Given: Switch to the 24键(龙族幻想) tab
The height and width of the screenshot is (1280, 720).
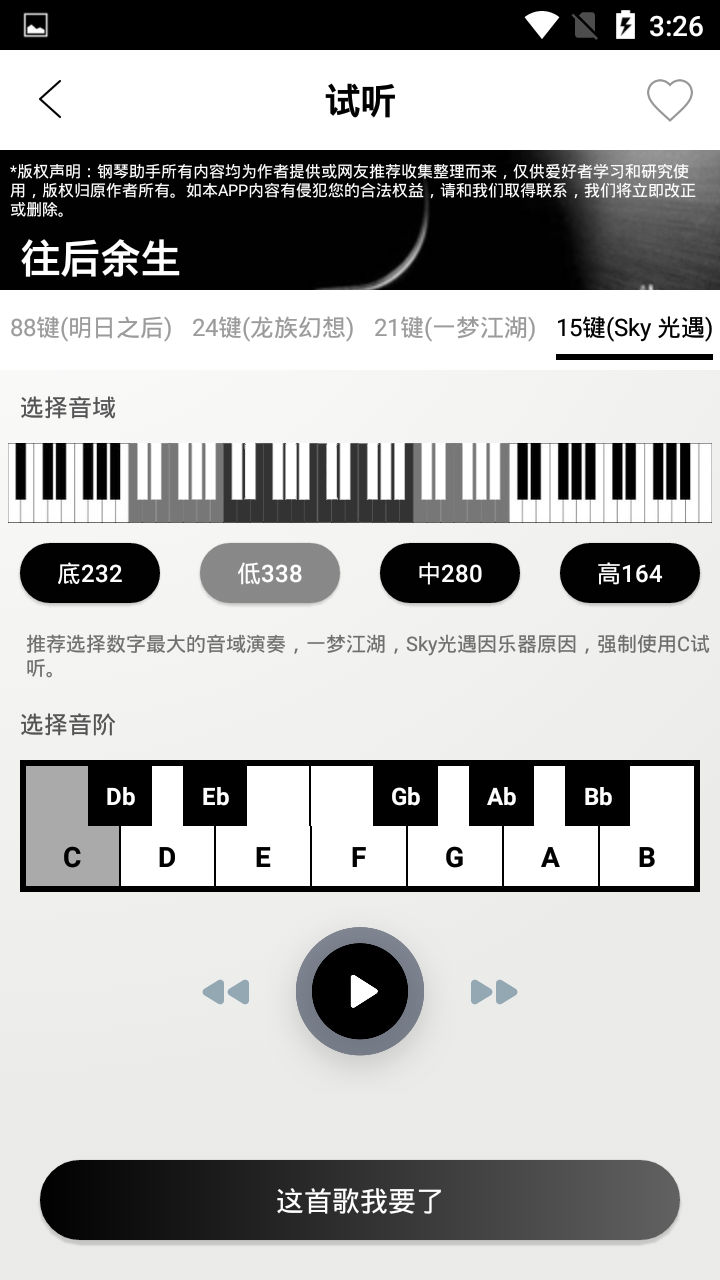Looking at the screenshot, I should (x=273, y=328).
